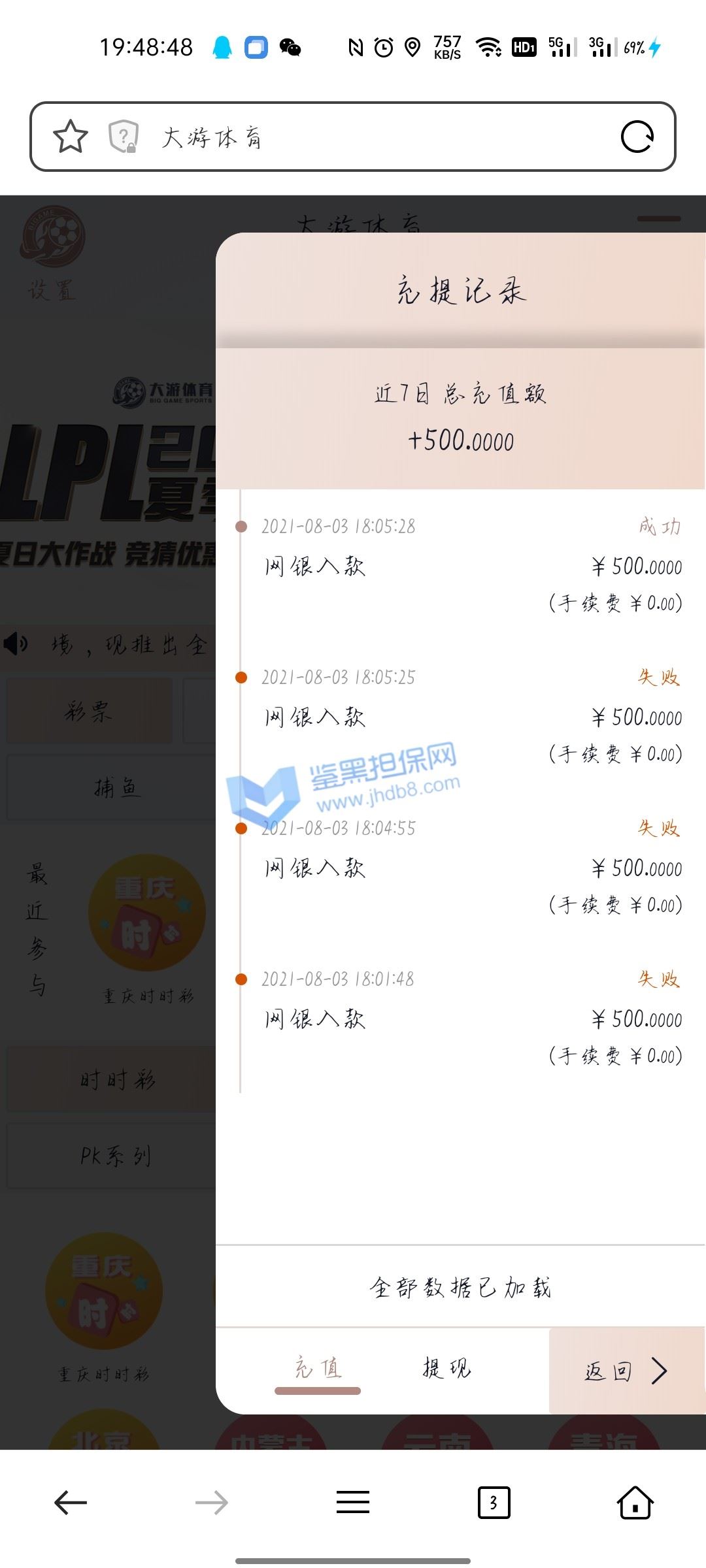This screenshot has width=706, height=1568.
Task: Select the 充值 tab
Action: [x=318, y=1368]
